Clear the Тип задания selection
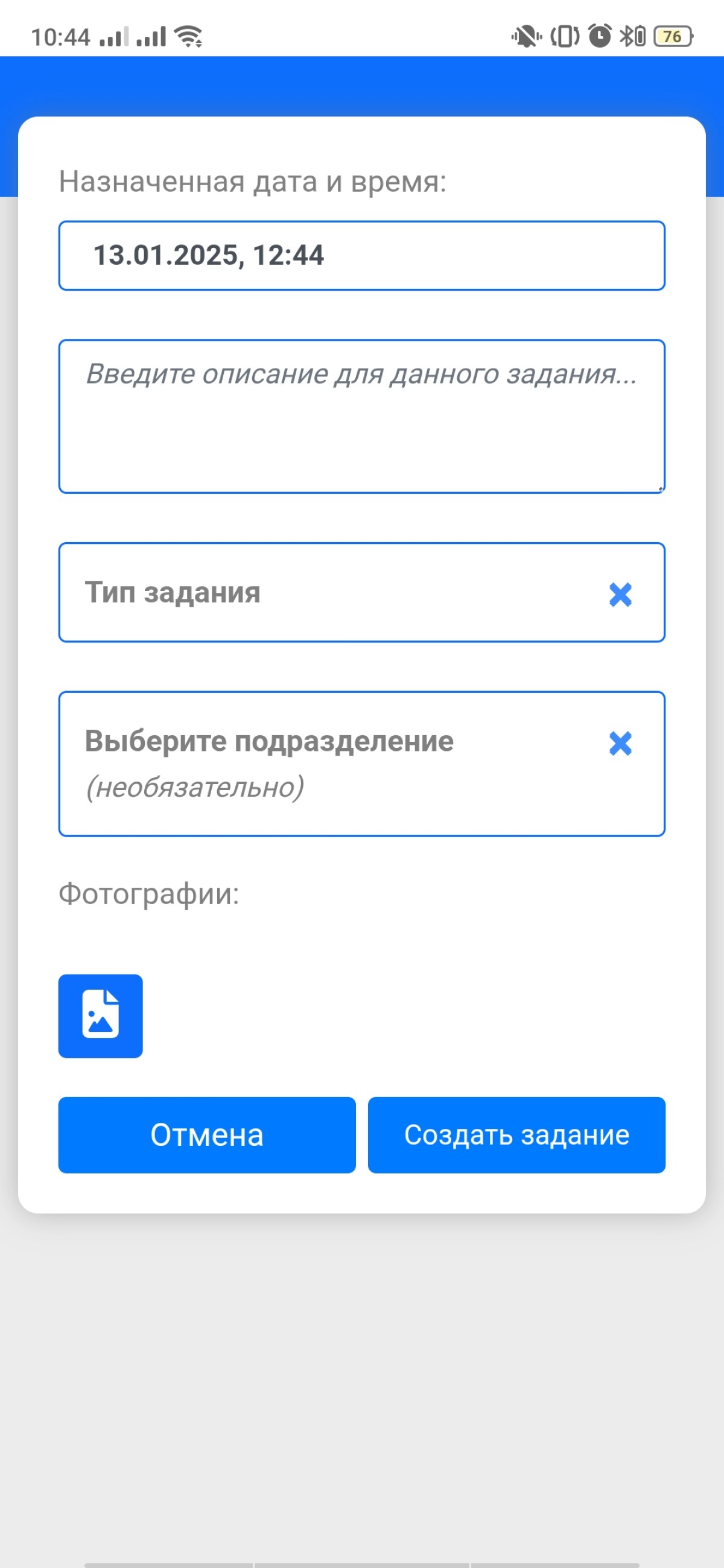 point(620,595)
